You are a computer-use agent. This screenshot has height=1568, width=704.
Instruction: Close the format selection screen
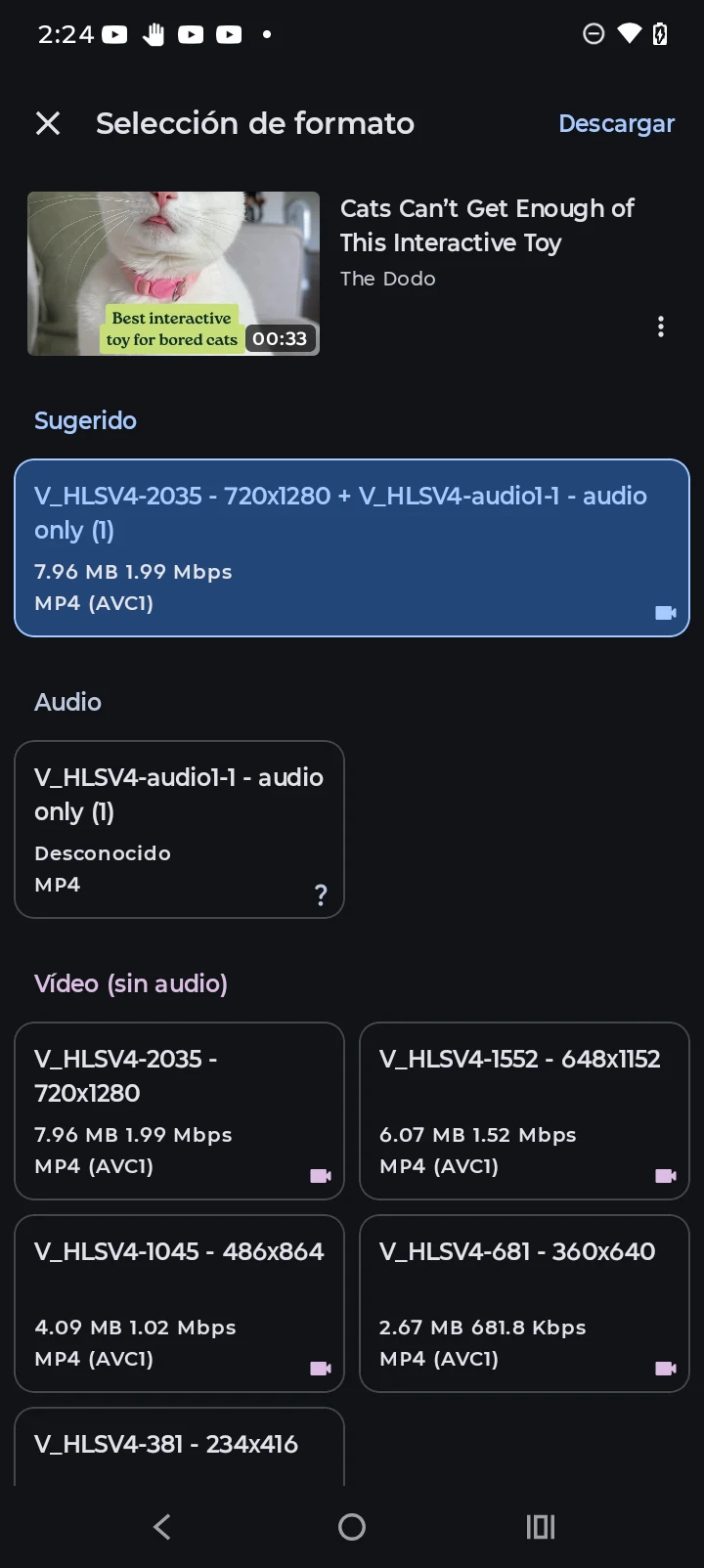click(48, 123)
